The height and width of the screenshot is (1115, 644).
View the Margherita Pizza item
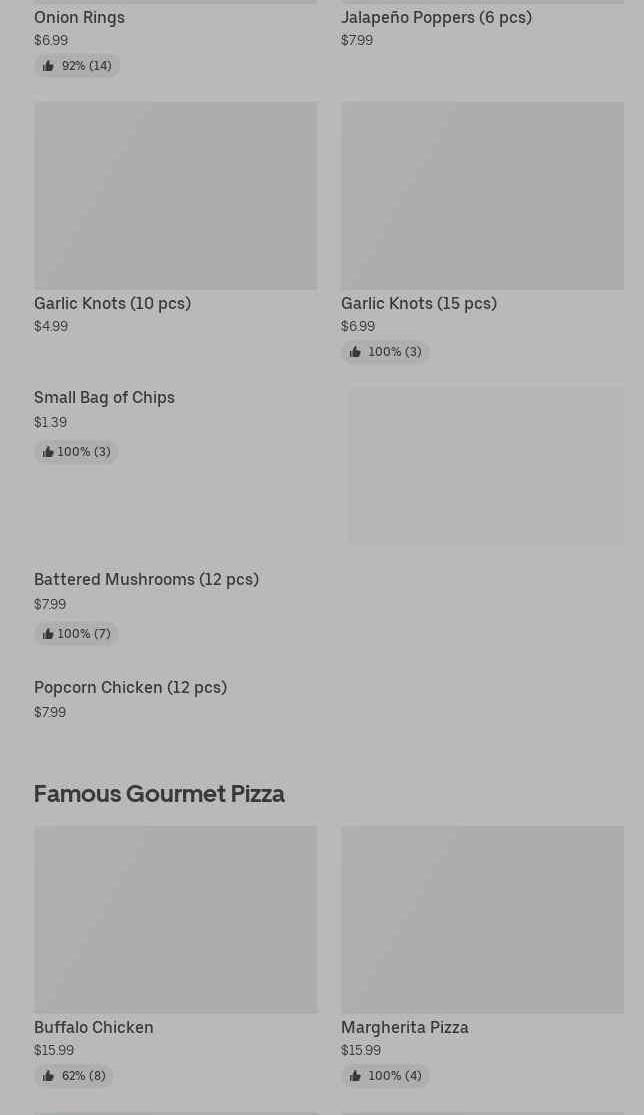(482, 956)
